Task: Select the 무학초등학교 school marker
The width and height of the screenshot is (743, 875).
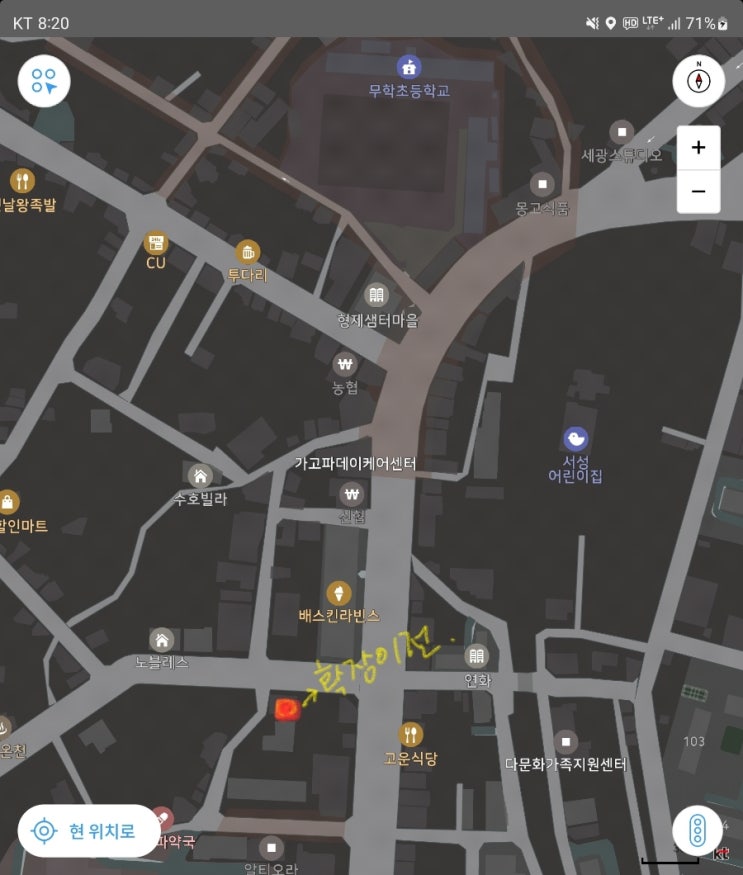Action: [x=408, y=67]
